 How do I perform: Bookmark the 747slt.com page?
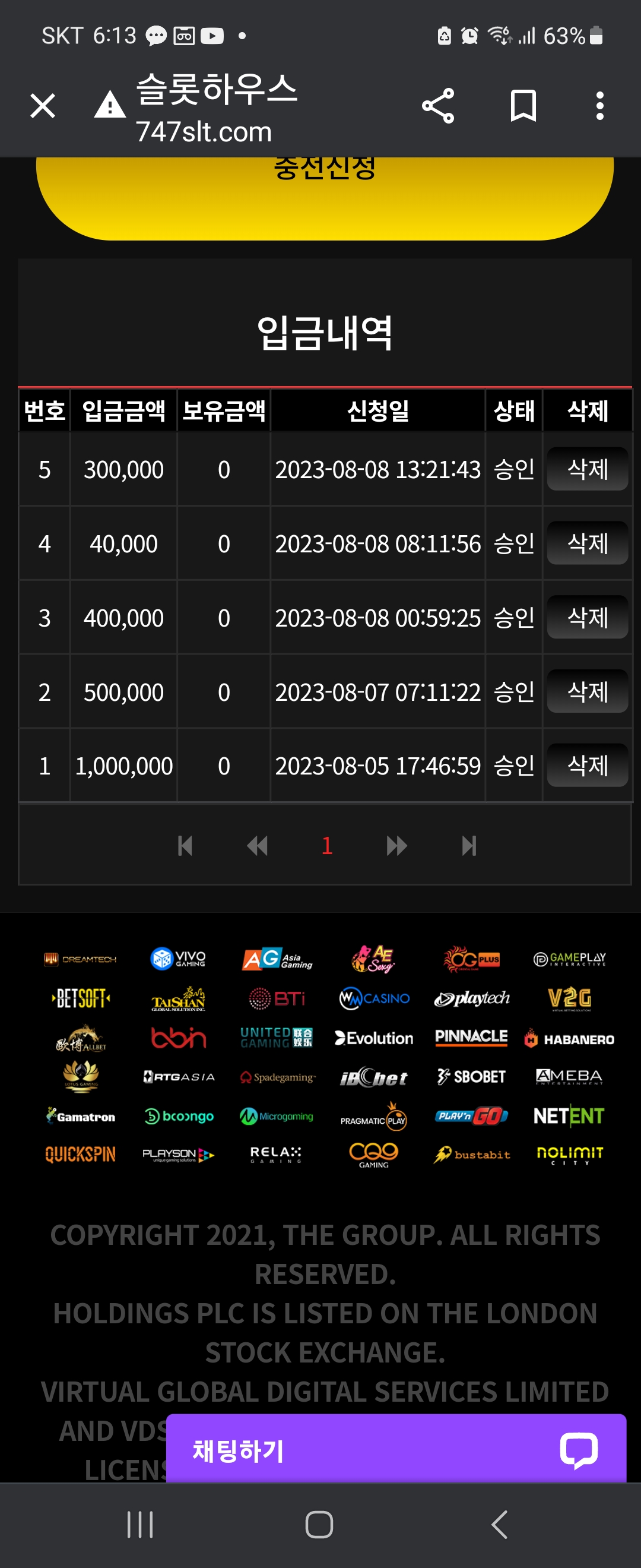point(523,106)
